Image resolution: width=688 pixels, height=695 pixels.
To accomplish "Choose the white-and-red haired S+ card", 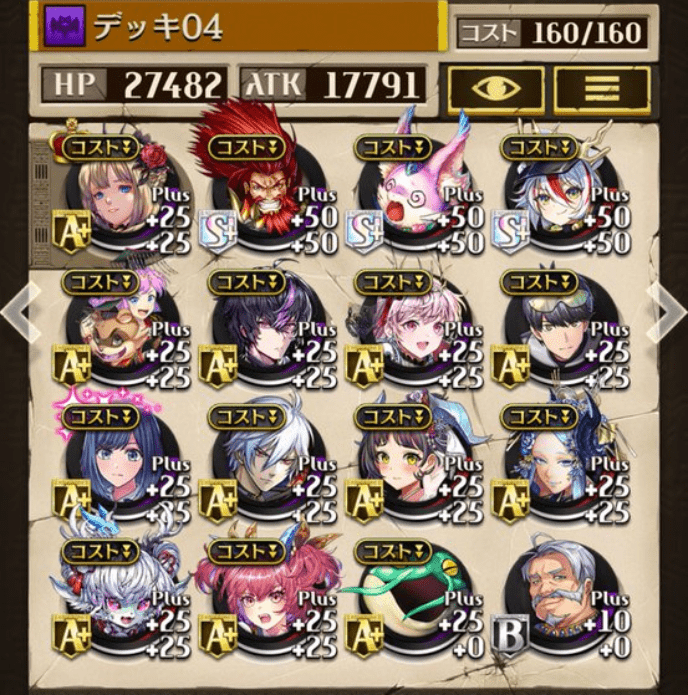I will point(548,192).
